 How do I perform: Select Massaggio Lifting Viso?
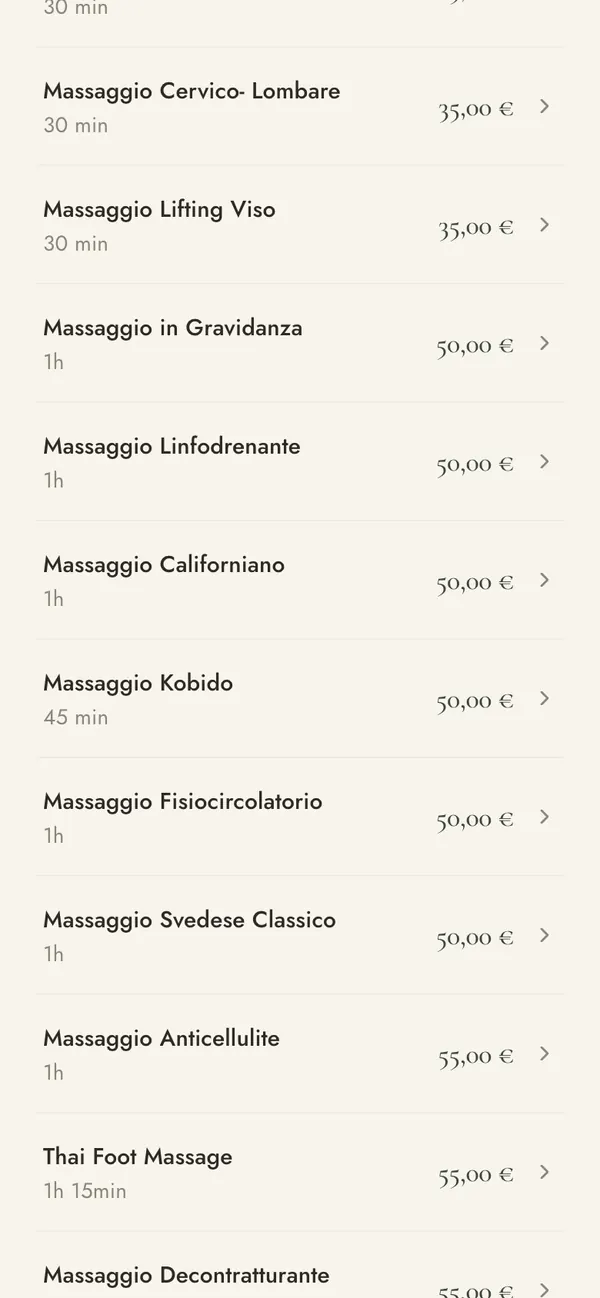(300, 225)
